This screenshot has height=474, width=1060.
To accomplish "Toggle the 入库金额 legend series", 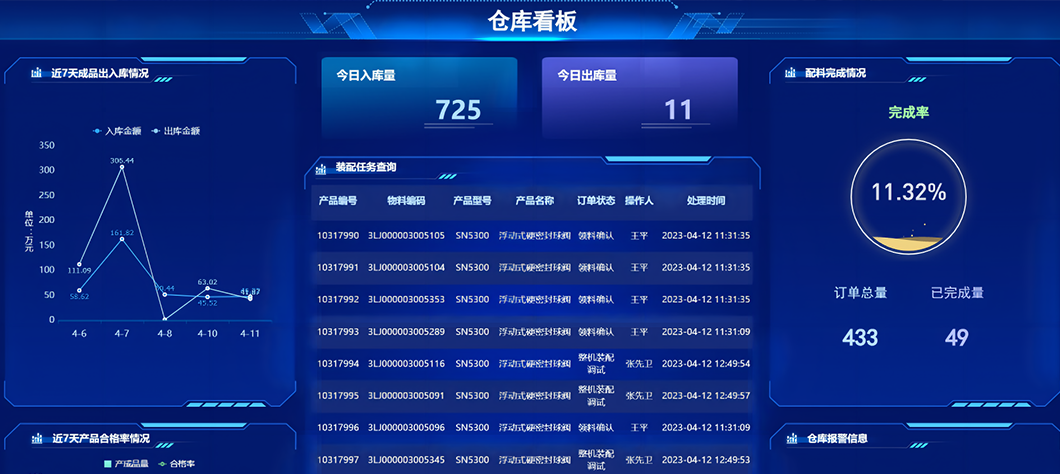I will click(x=118, y=131).
